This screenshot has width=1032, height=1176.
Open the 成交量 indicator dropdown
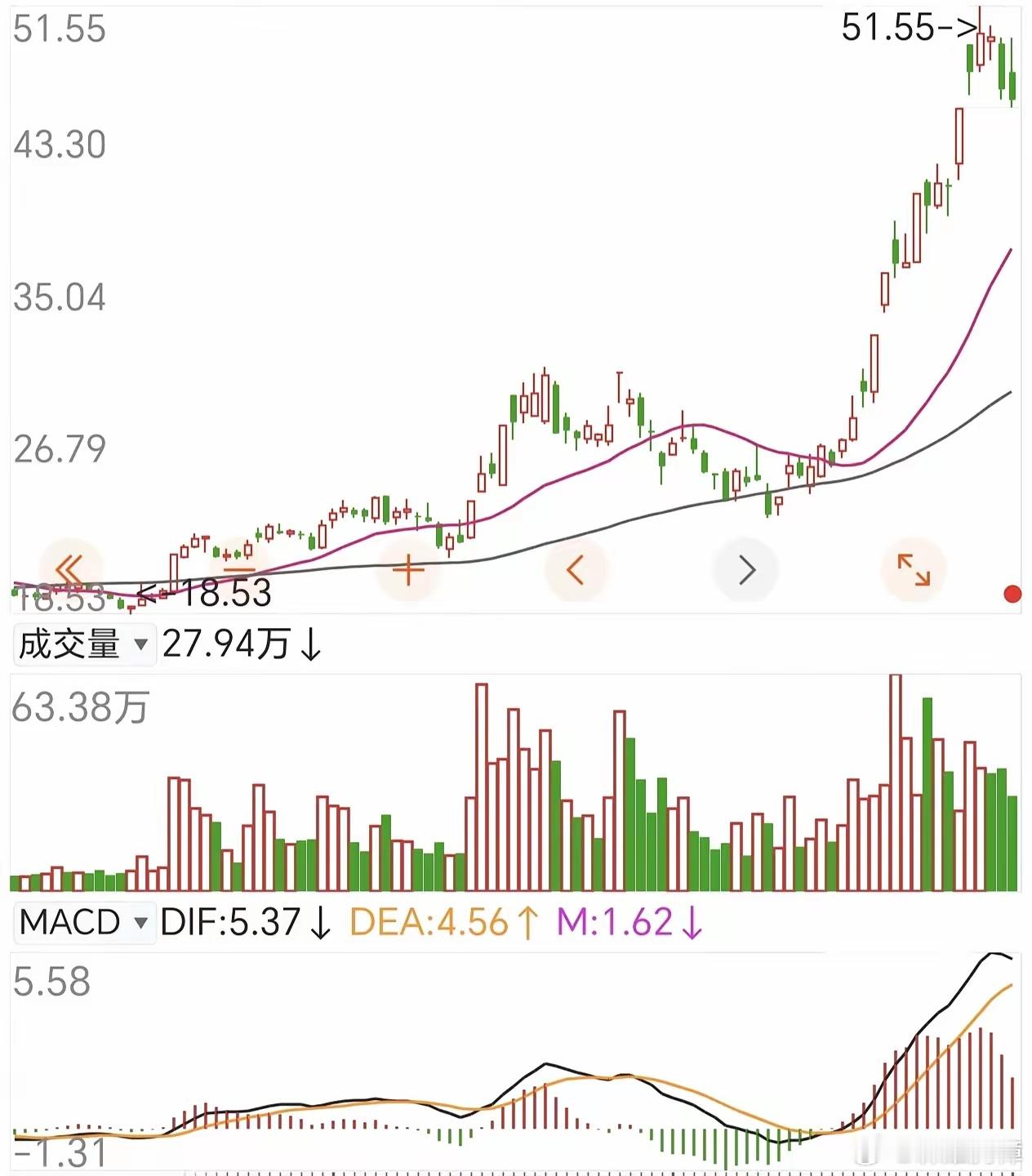(83, 644)
